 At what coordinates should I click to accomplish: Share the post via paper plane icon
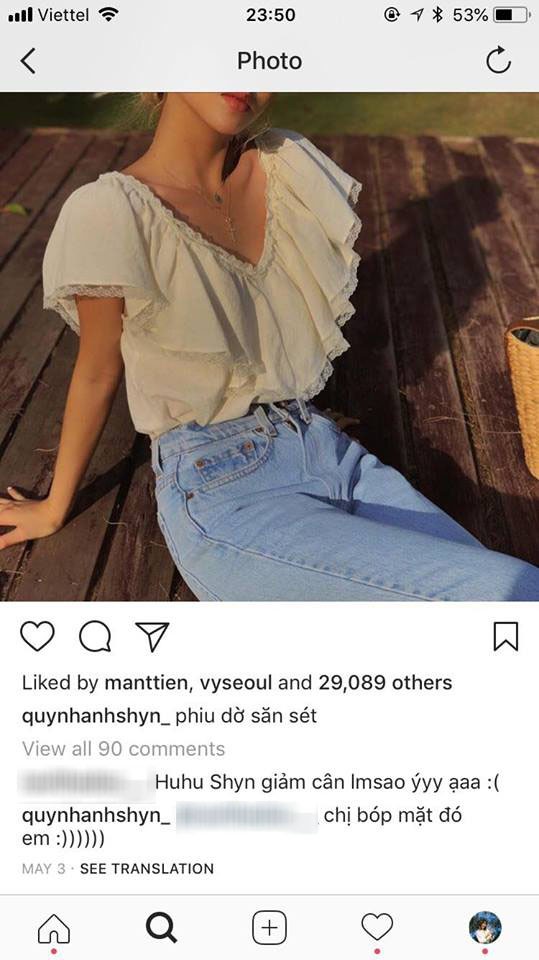click(152, 636)
